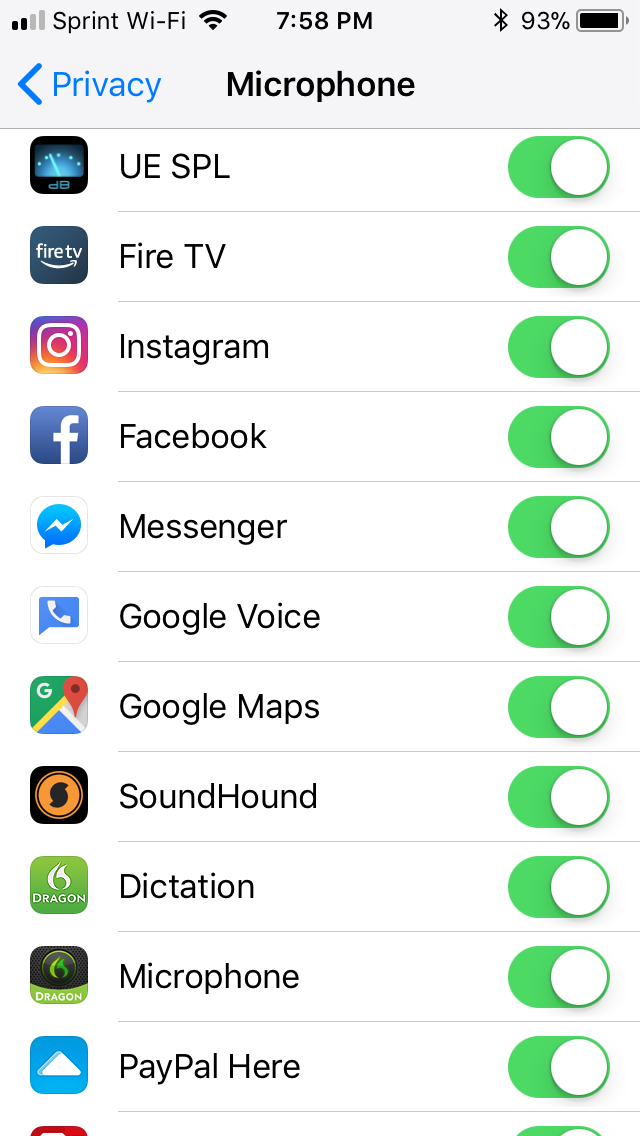This screenshot has height=1136, width=640.
Task: Switch off the Dictation microphone toggle
Action: click(x=559, y=887)
